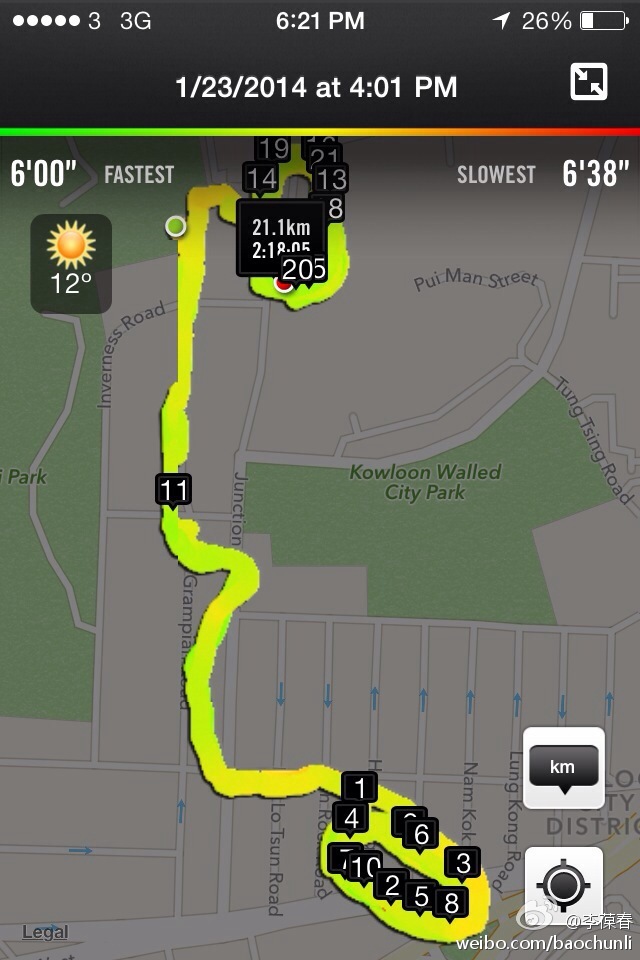640x960 pixels.
Task: Select kilometer marker 3 on the route
Action: (462, 862)
